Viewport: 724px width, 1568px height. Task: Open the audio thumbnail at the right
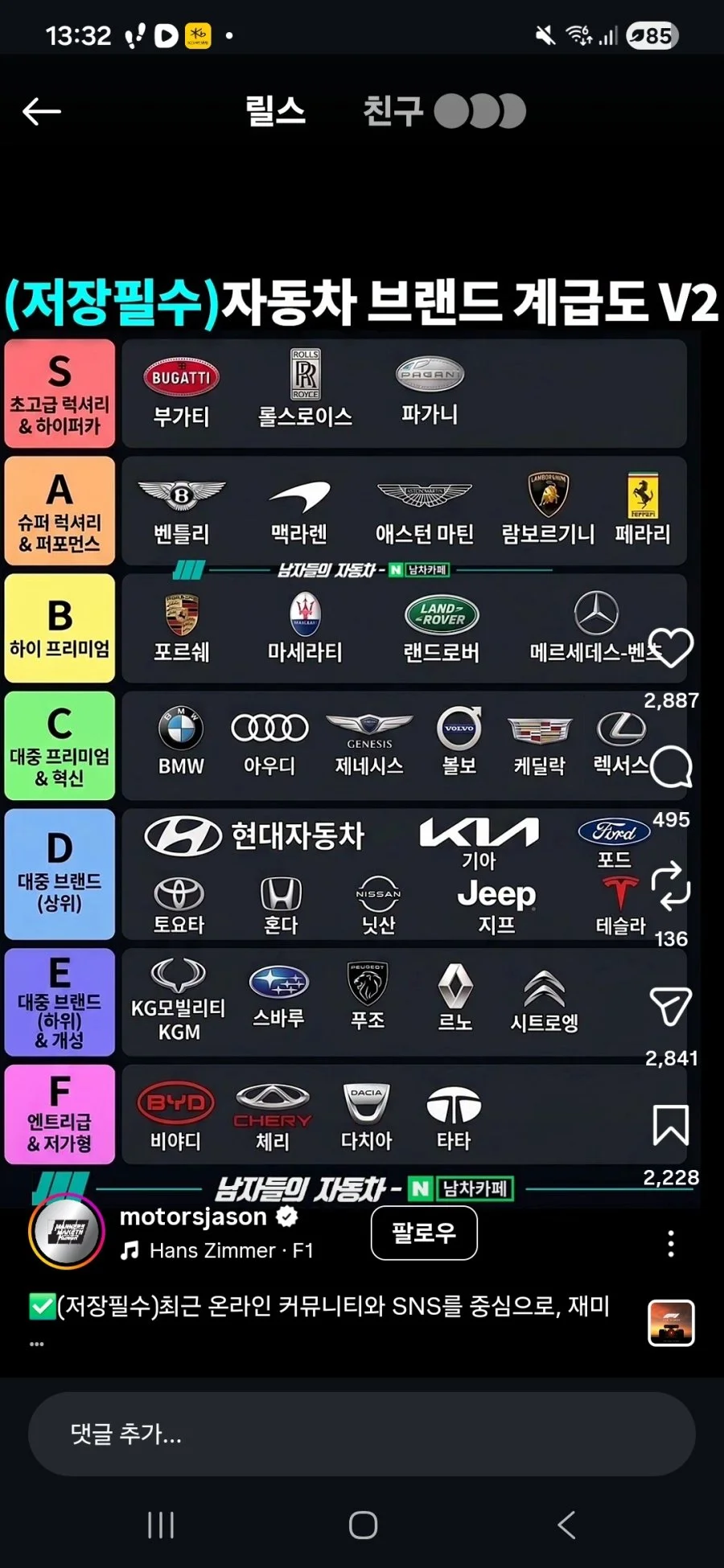[x=671, y=1323]
